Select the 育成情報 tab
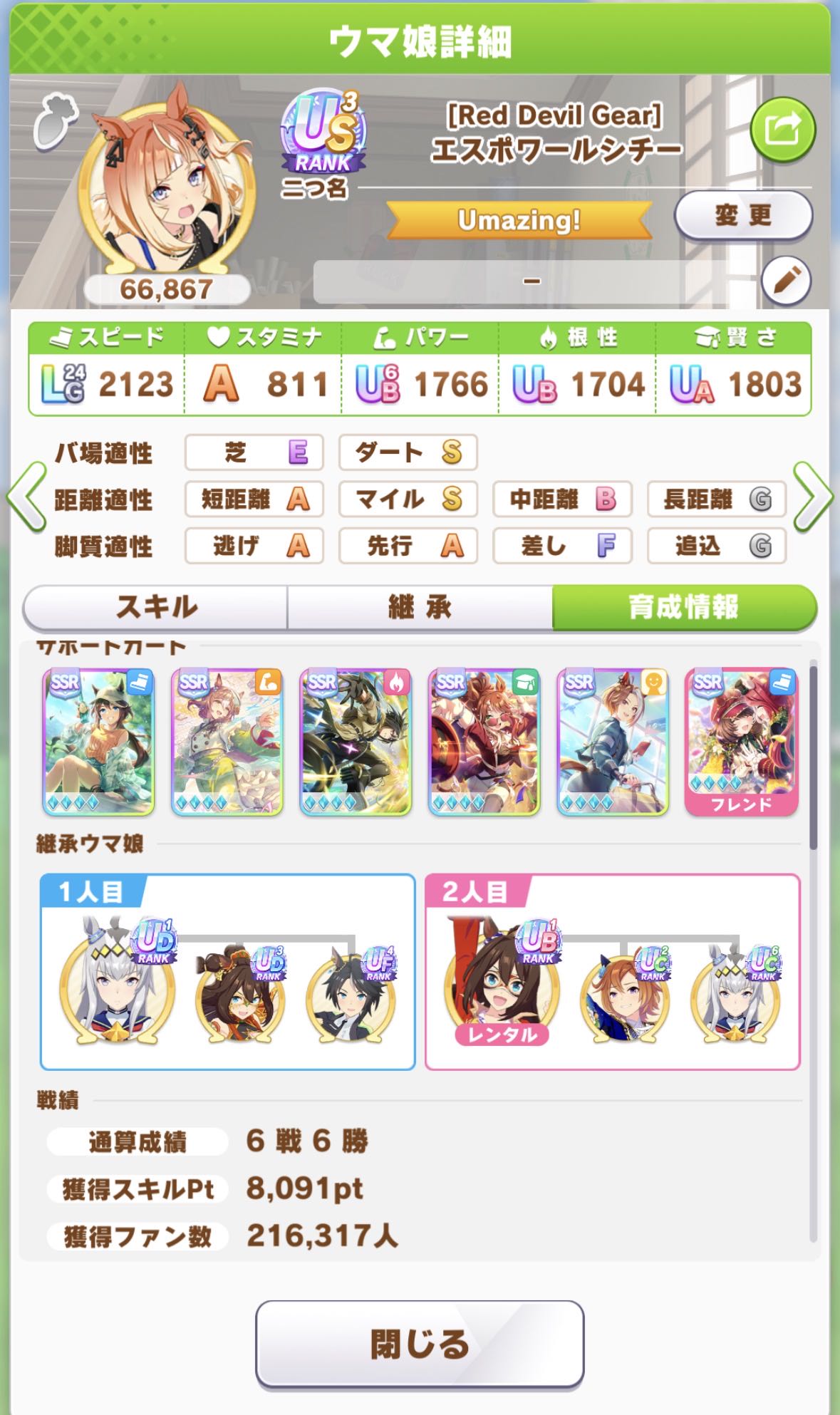 [683, 608]
